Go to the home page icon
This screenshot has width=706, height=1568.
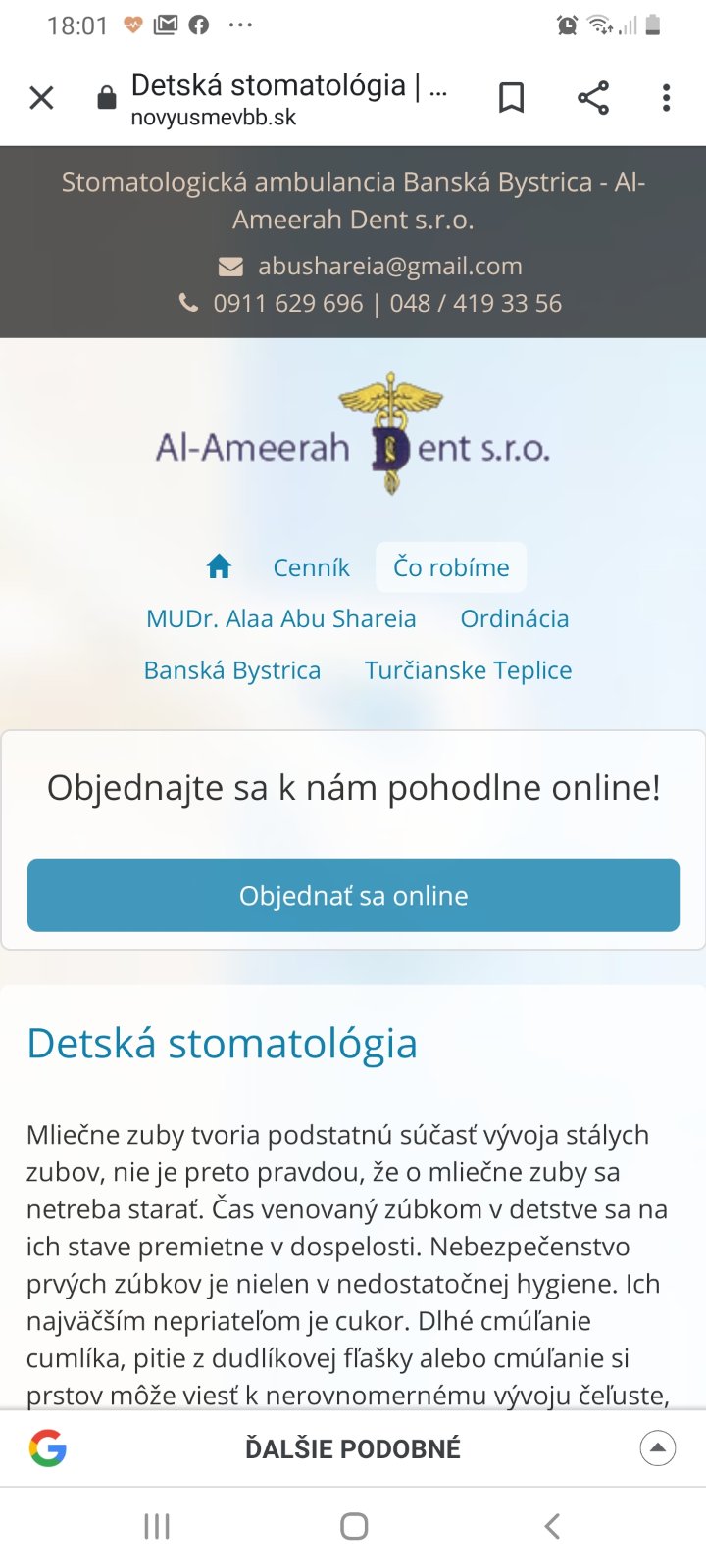(x=219, y=566)
